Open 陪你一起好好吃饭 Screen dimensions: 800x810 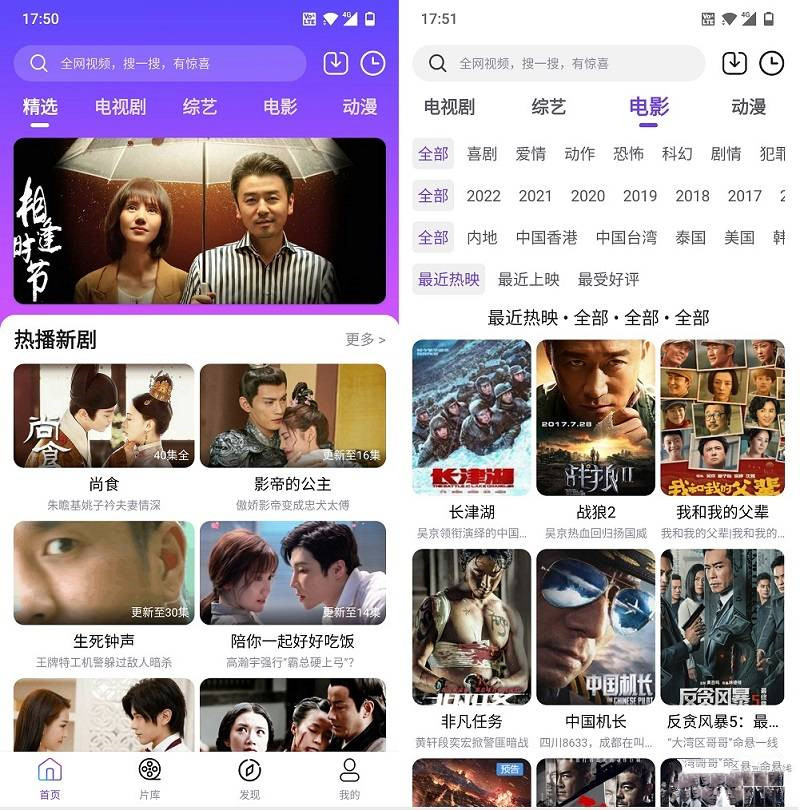pos(293,572)
